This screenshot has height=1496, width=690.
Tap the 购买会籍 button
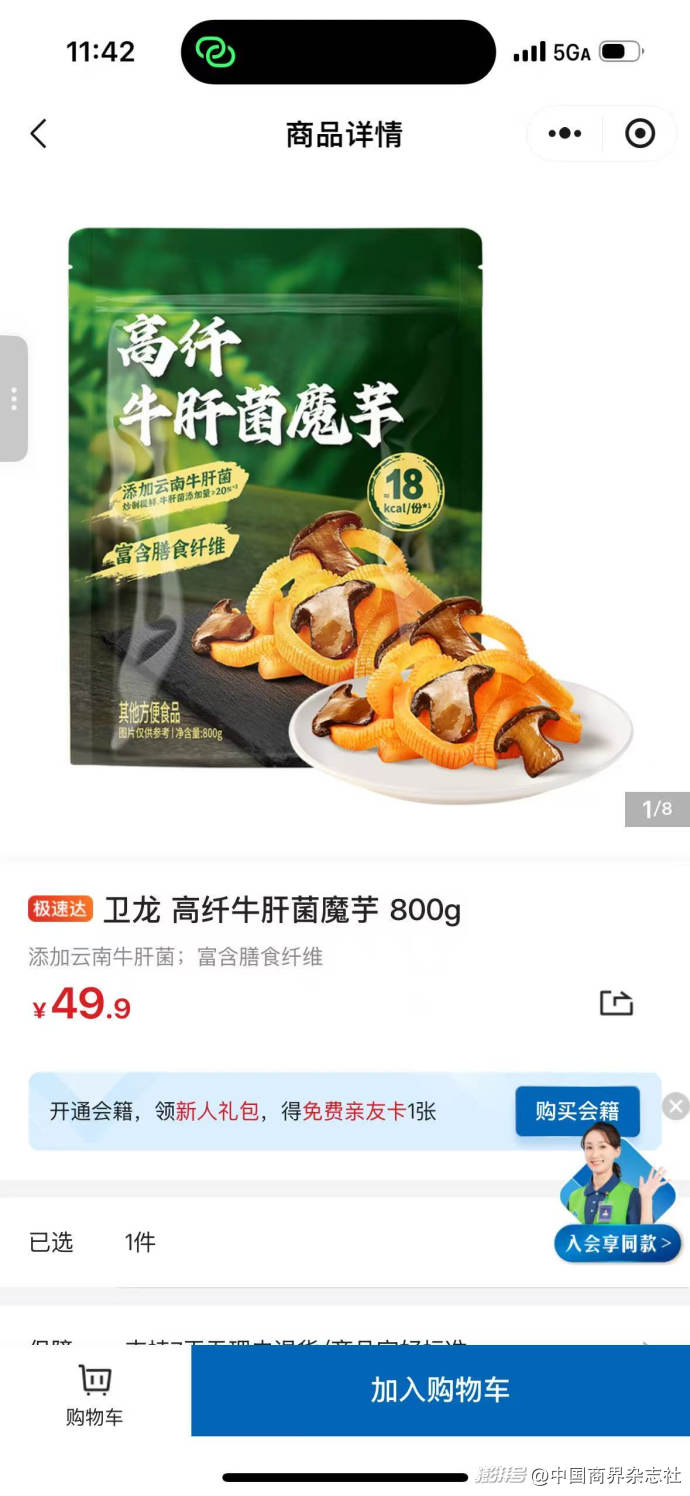(x=577, y=1111)
